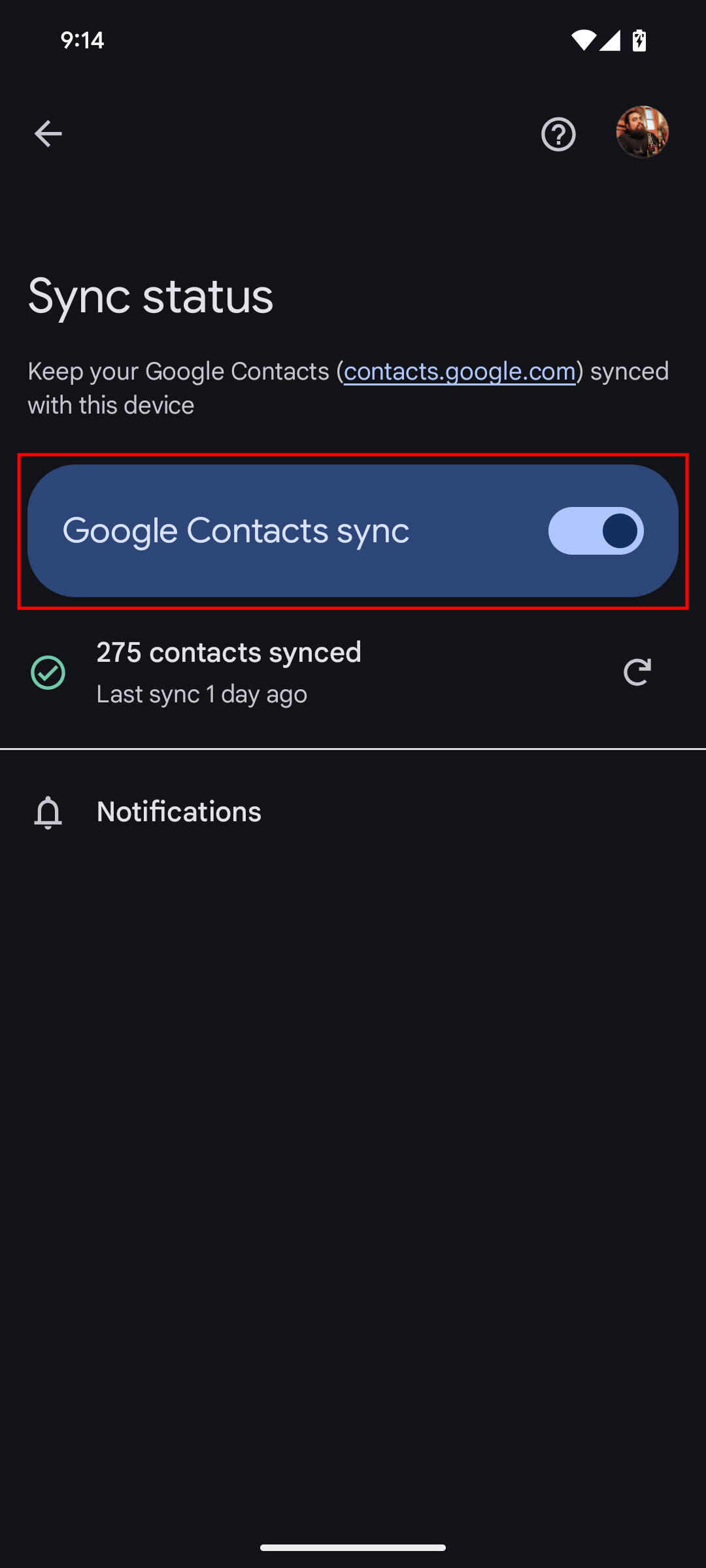
Task: Tap the refresh sync icon
Action: [x=637, y=672]
